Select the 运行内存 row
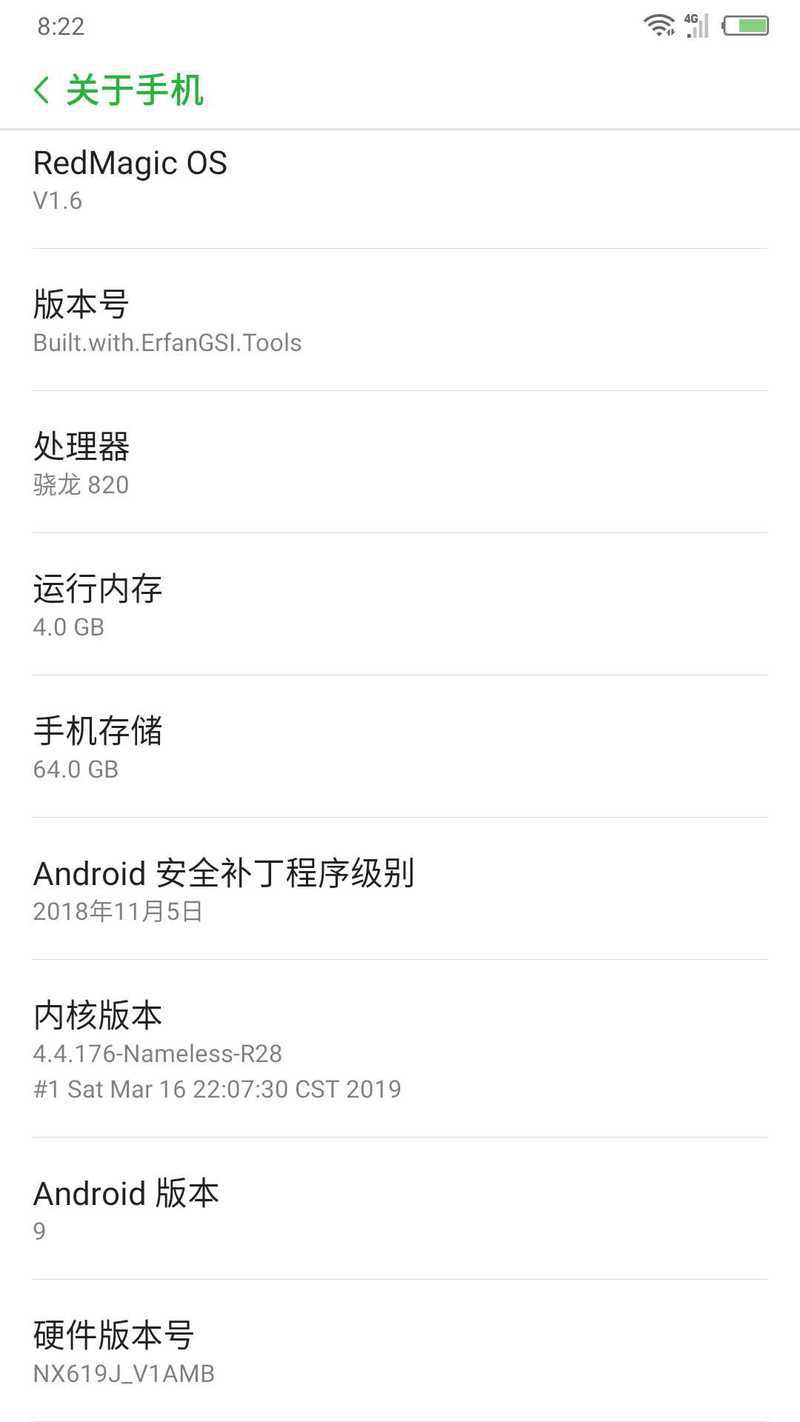This screenshot has width=800, height=1422. tap(400, 604)
